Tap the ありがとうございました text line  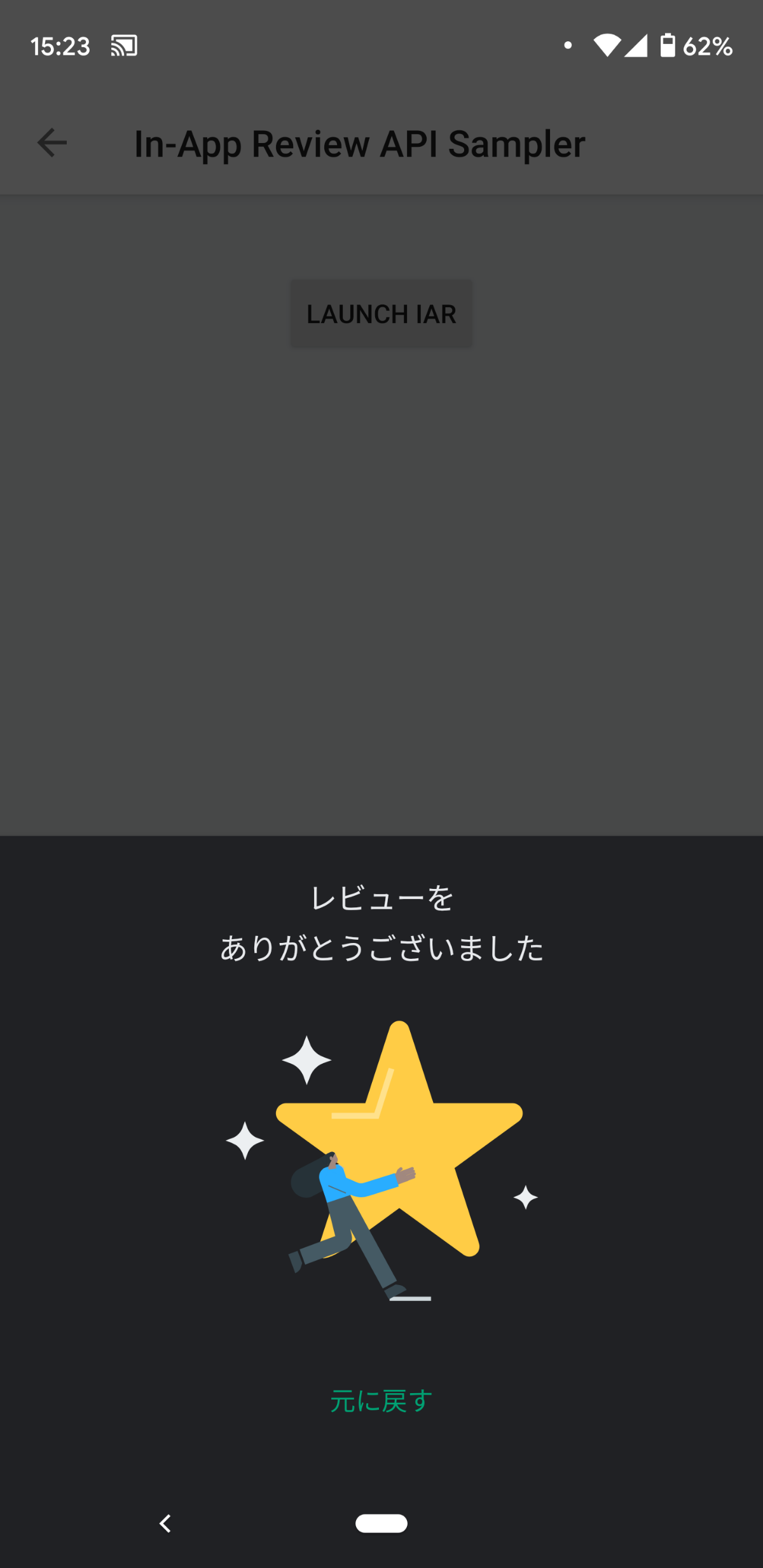pos(381,949)
